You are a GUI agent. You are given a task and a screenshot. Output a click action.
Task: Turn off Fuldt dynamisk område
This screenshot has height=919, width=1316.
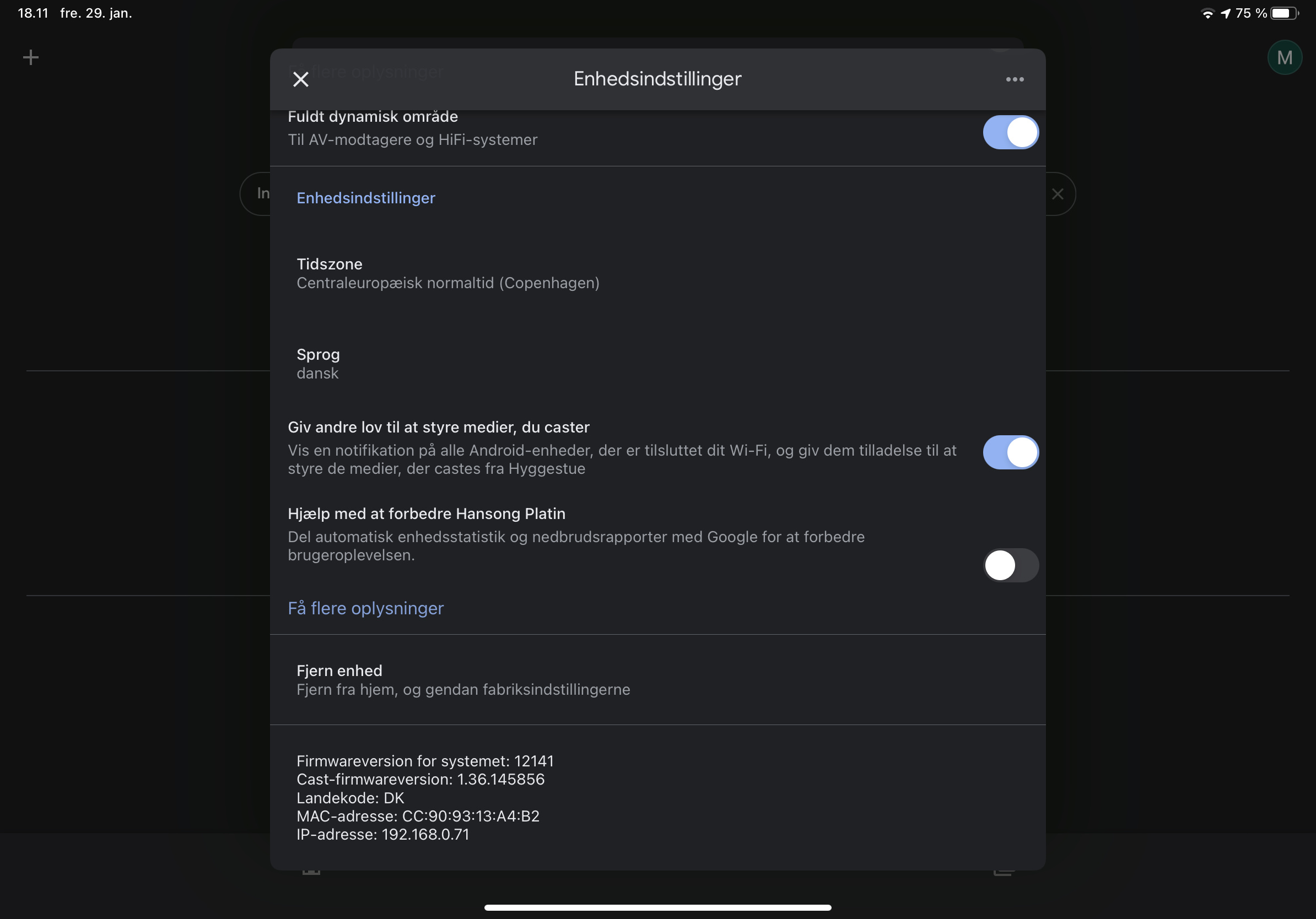pyautogui.click(x=1010, y=132)
